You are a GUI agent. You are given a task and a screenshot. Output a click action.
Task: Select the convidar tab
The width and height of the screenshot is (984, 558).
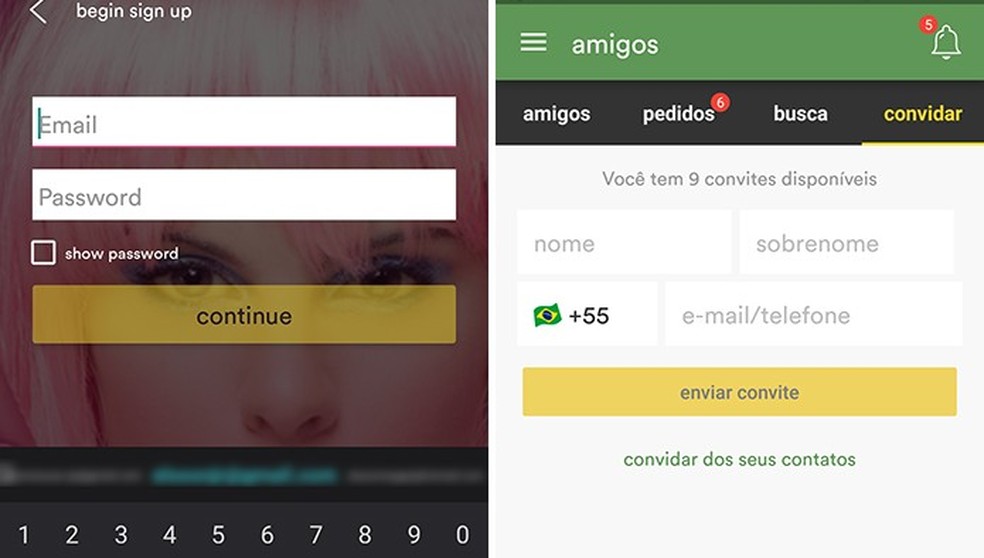pyautogui.click(x=922, y=113)
